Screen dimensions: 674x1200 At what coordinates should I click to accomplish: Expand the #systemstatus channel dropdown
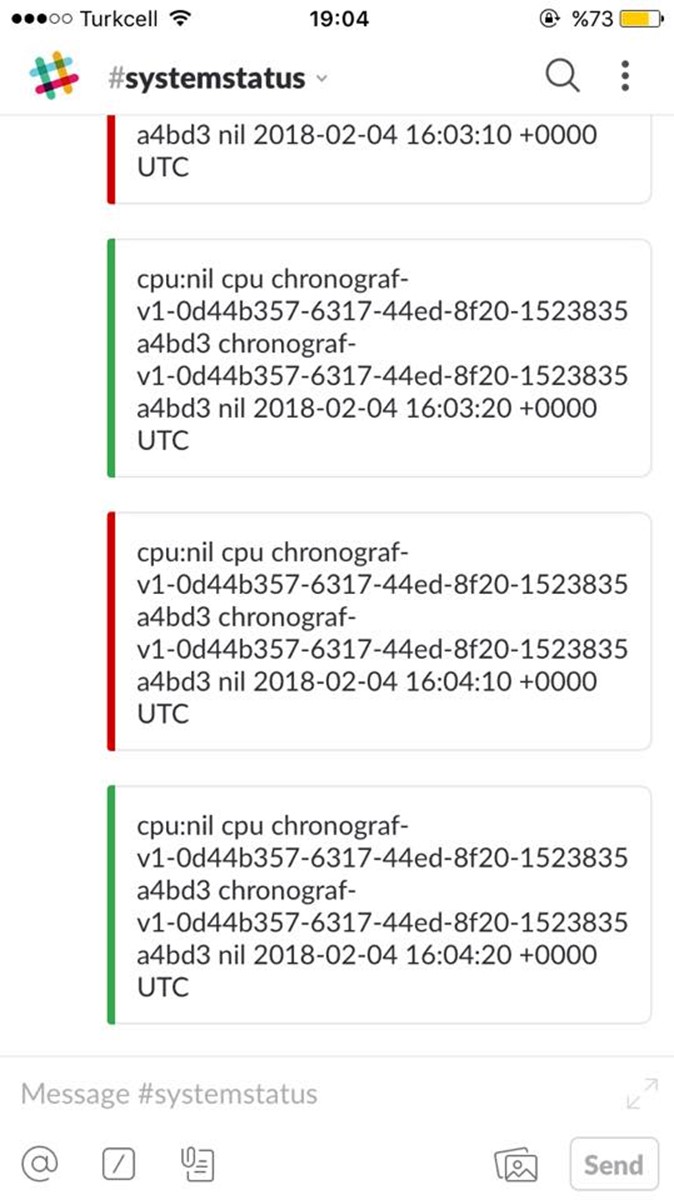click(x=218, y=78)
